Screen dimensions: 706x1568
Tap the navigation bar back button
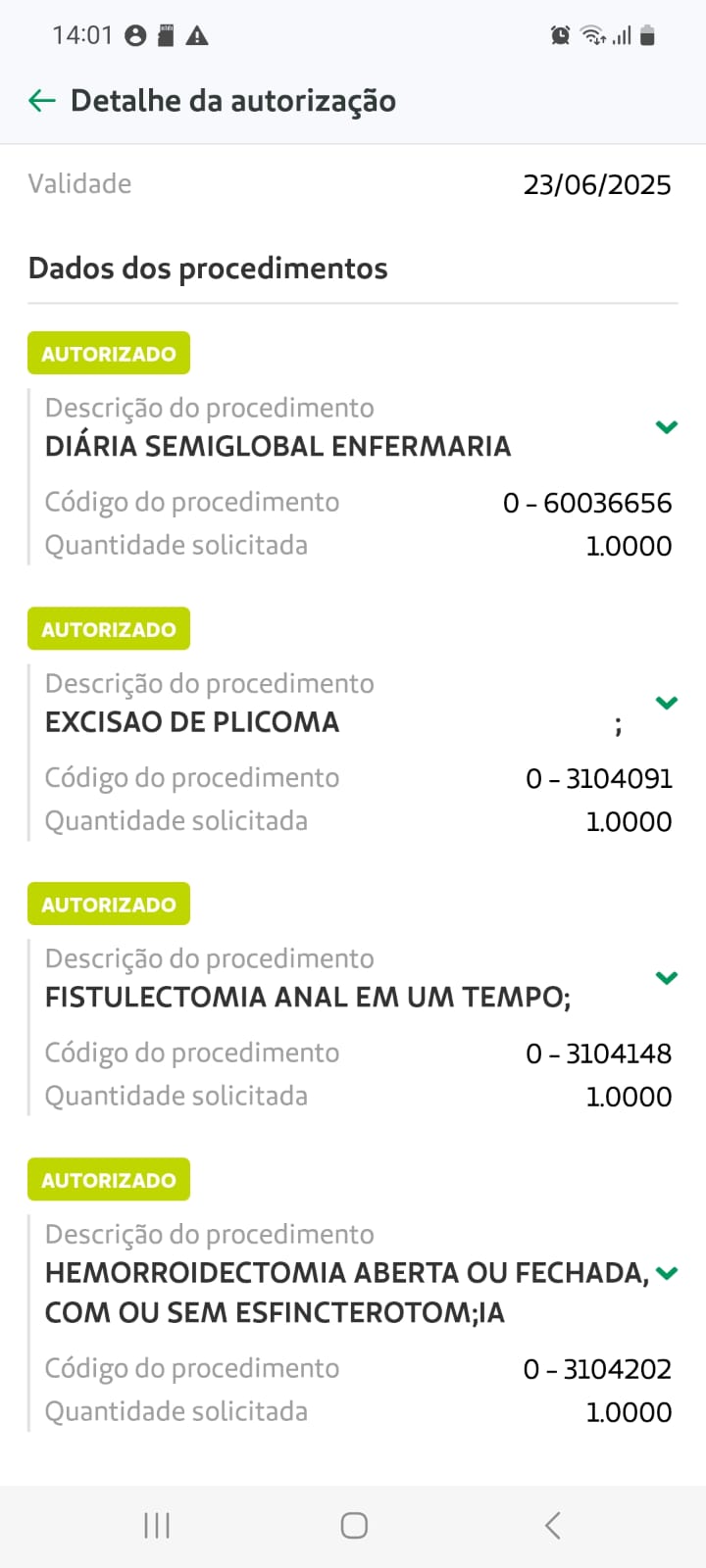(551, 1525)
